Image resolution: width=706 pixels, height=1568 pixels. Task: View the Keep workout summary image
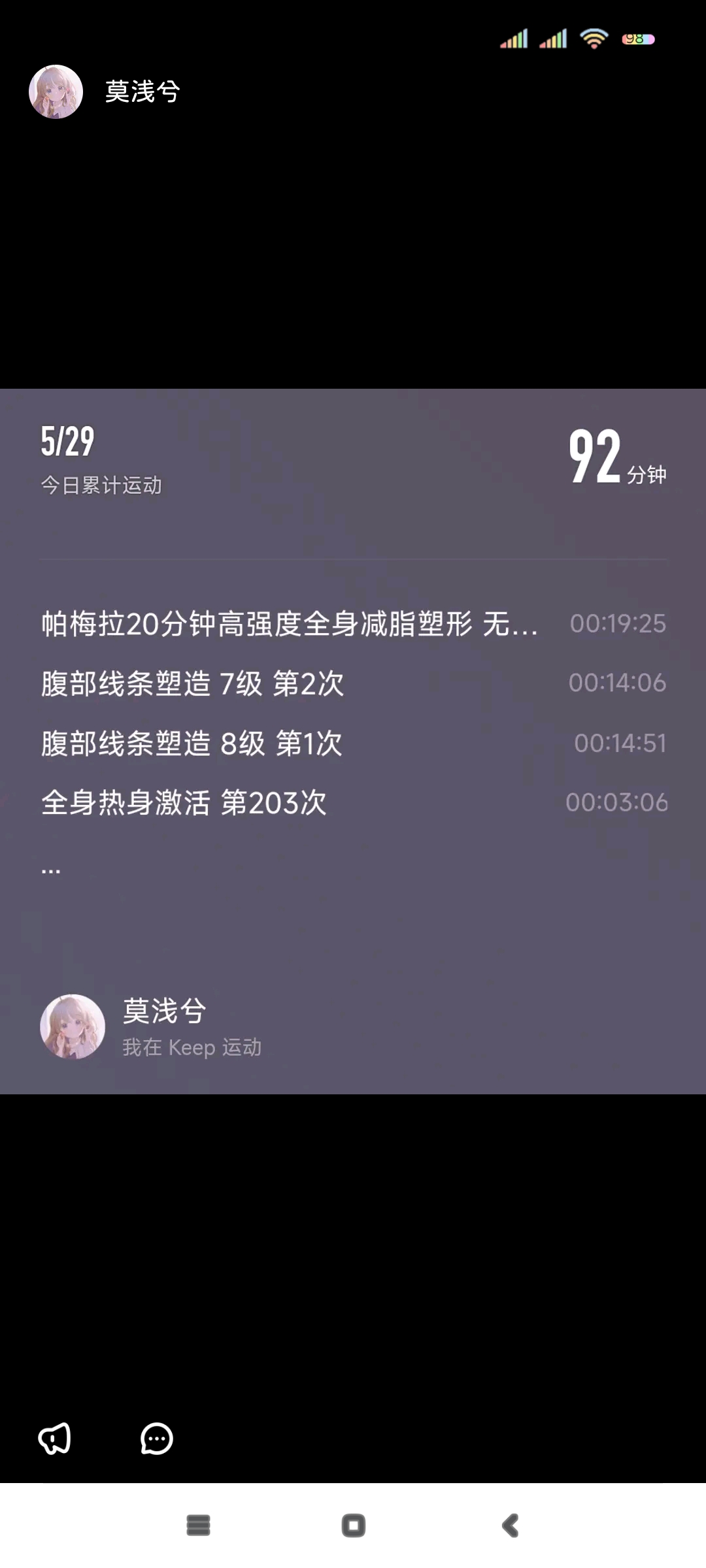pyautogui.click(x=353, y=741)
